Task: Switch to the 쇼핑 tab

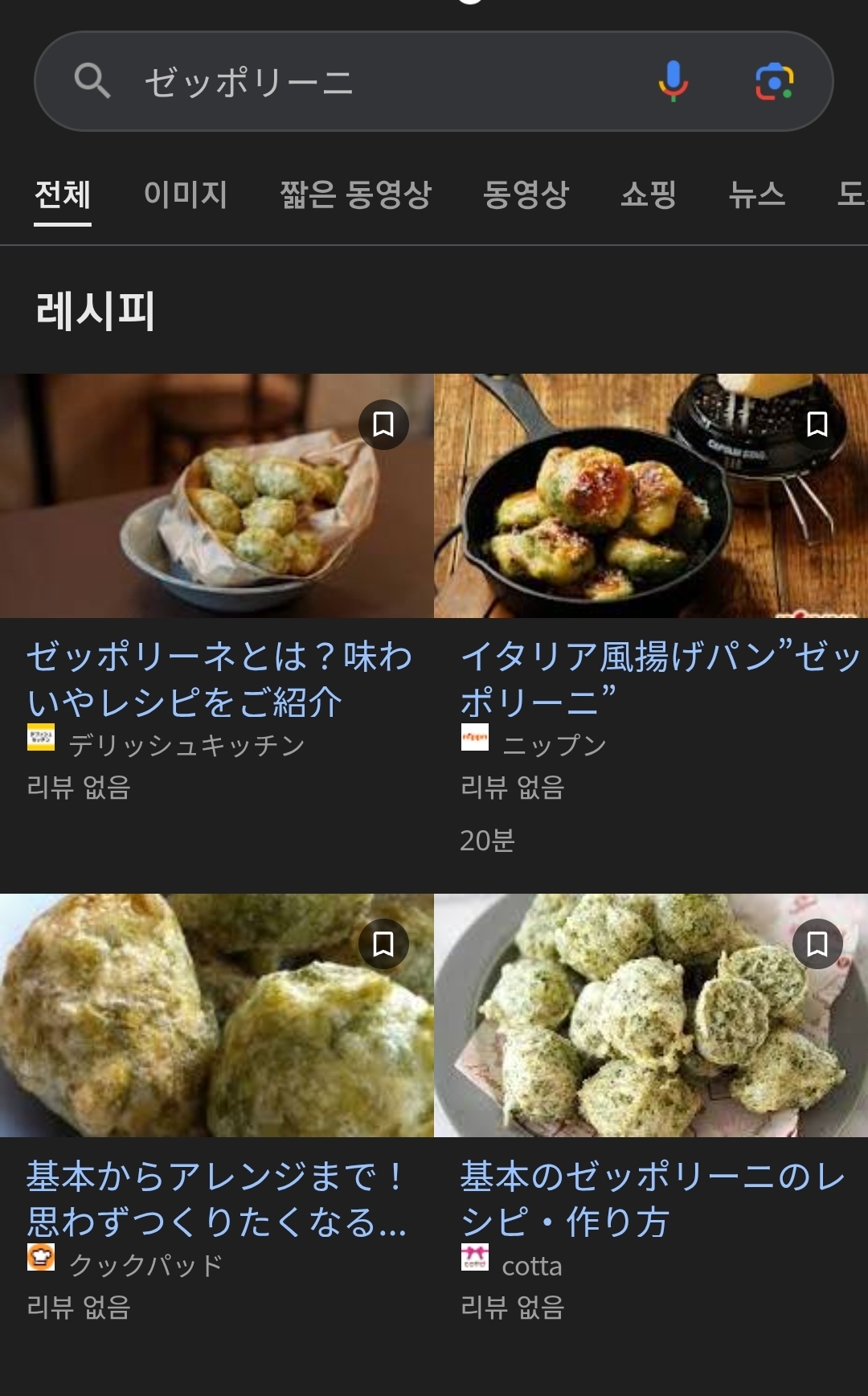Action: [x=648, y=194]
